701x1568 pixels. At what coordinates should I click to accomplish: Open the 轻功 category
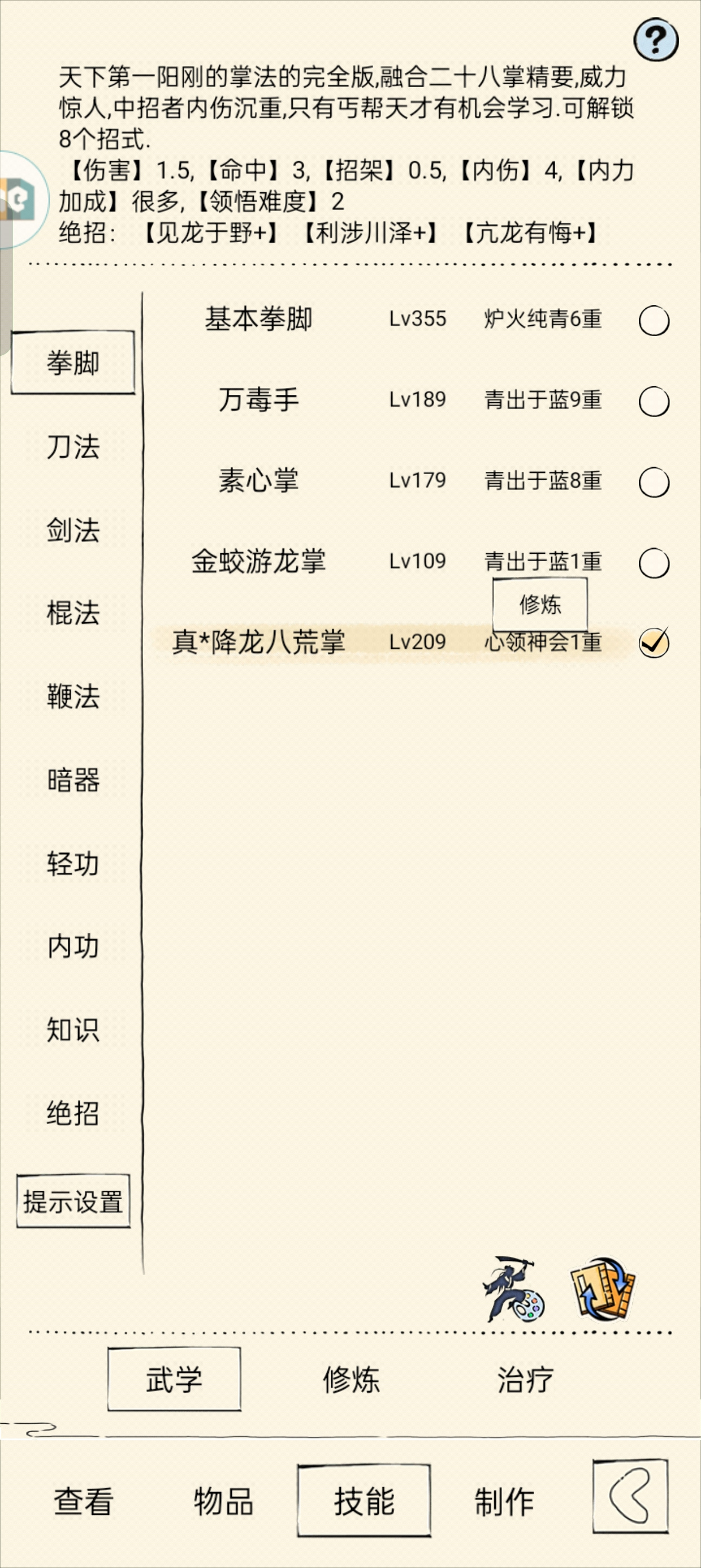pyautogui.click(x=73, y=864)
